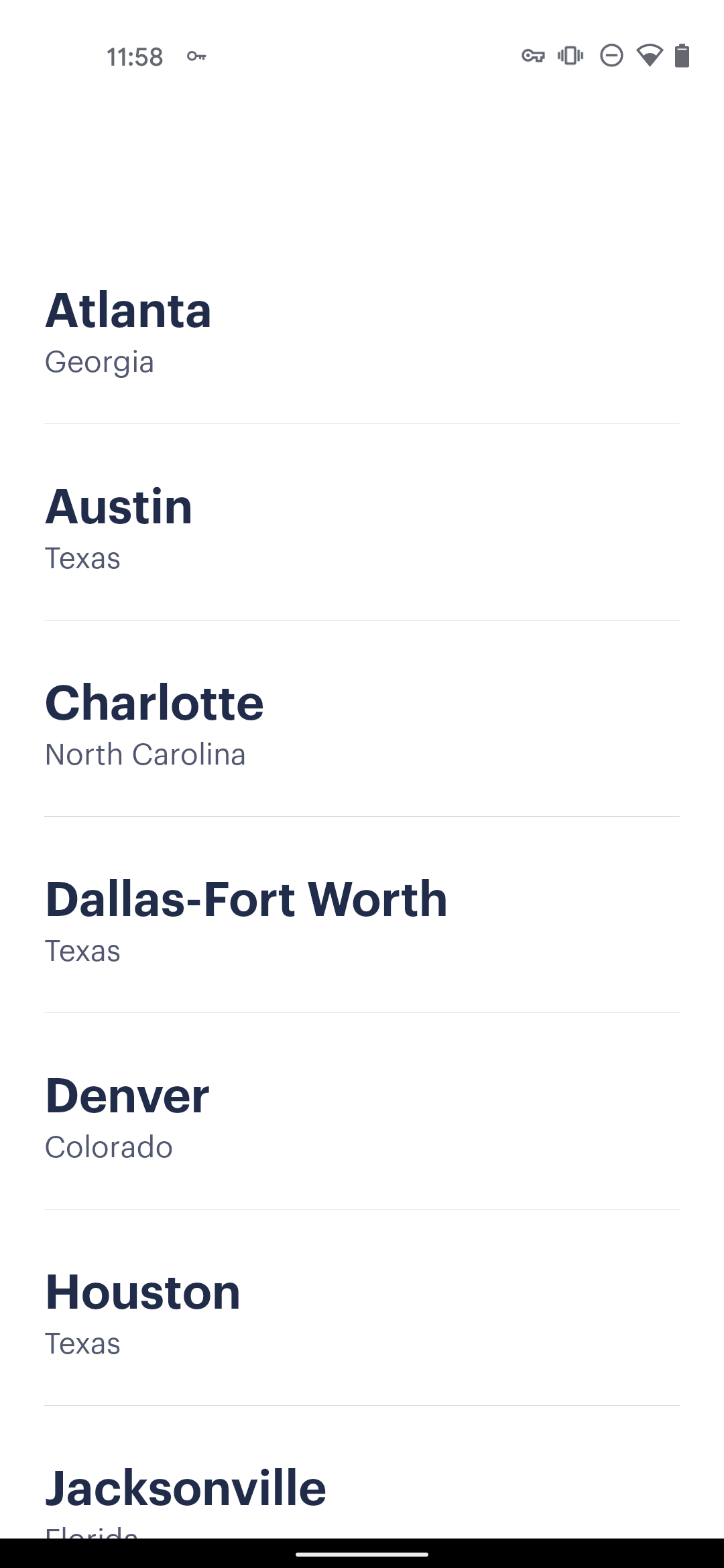Image resolution: width=724 pixels, height=1568 pixels.
Task: Pick Dallas-Fort Worth, Texas
Action: point(362,915)
